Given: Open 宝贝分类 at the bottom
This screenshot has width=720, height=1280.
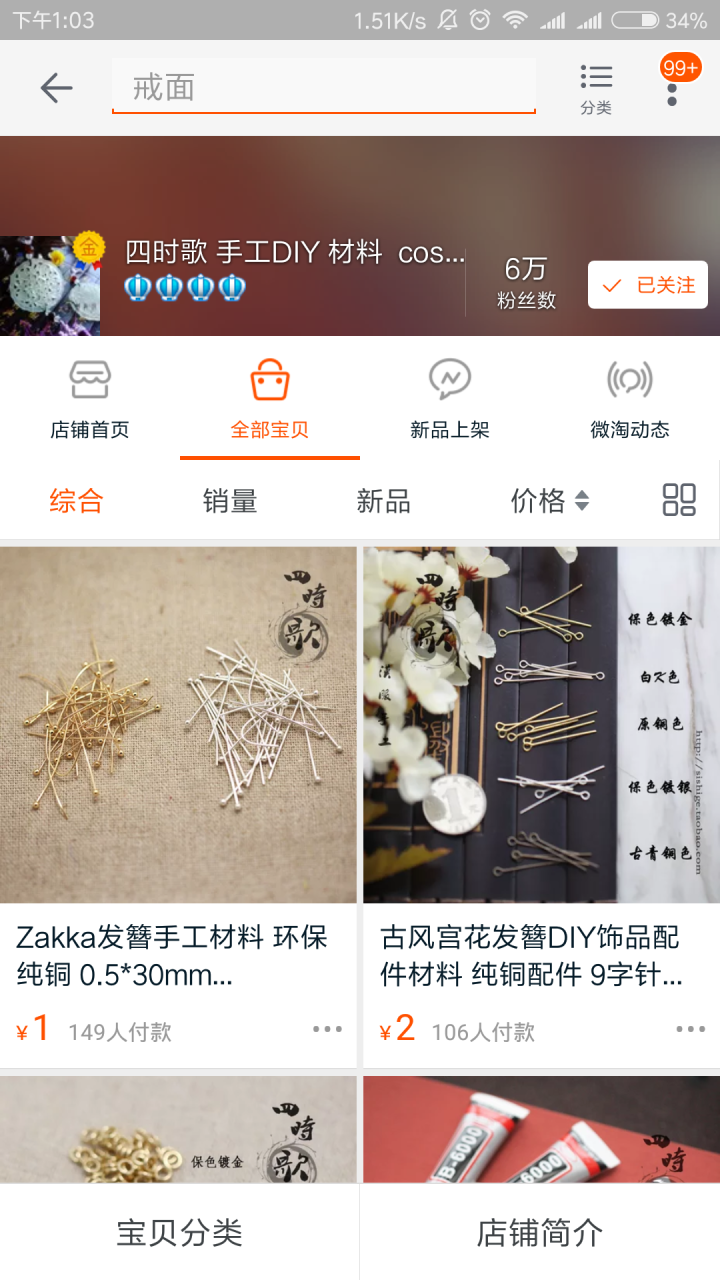Looking at the screenshot, I should tap(180, 1232).
